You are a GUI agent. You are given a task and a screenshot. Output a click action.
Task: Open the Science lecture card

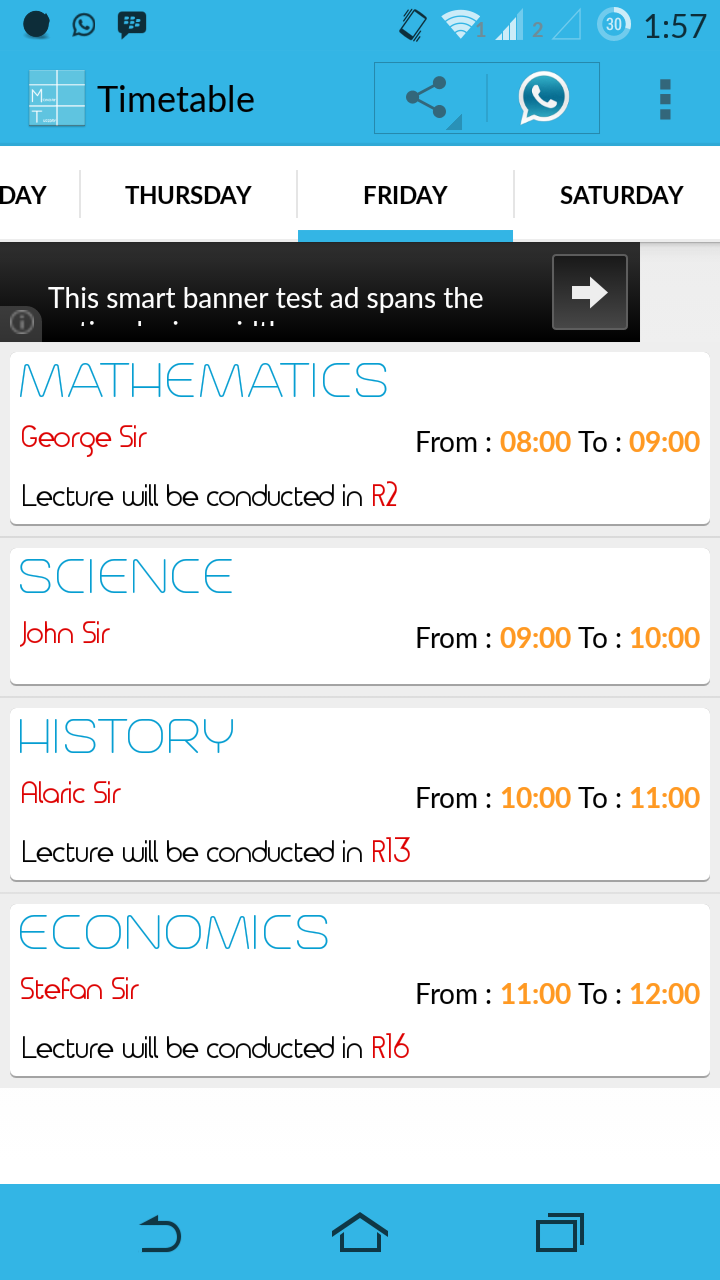(360, 616)
